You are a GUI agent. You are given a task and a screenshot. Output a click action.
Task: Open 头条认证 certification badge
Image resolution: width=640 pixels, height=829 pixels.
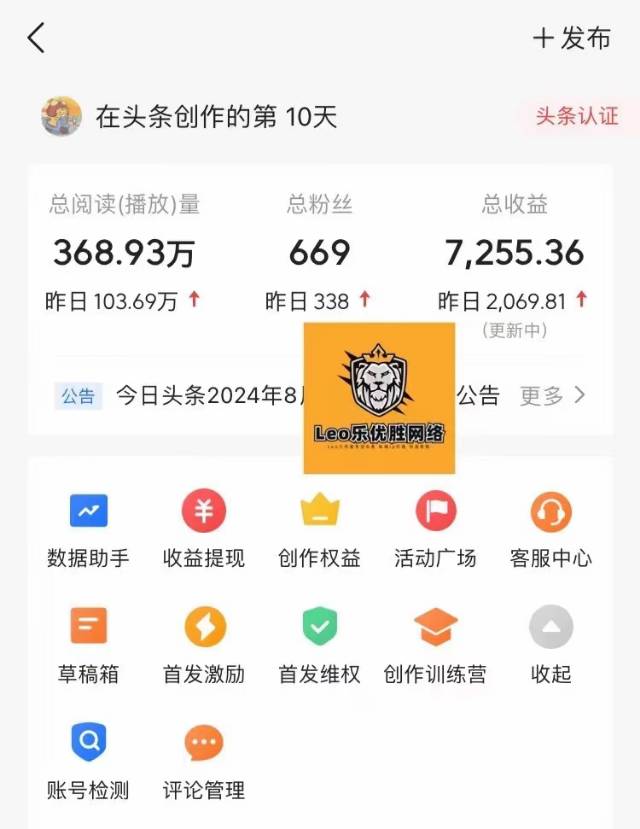[x=577, y=116]
